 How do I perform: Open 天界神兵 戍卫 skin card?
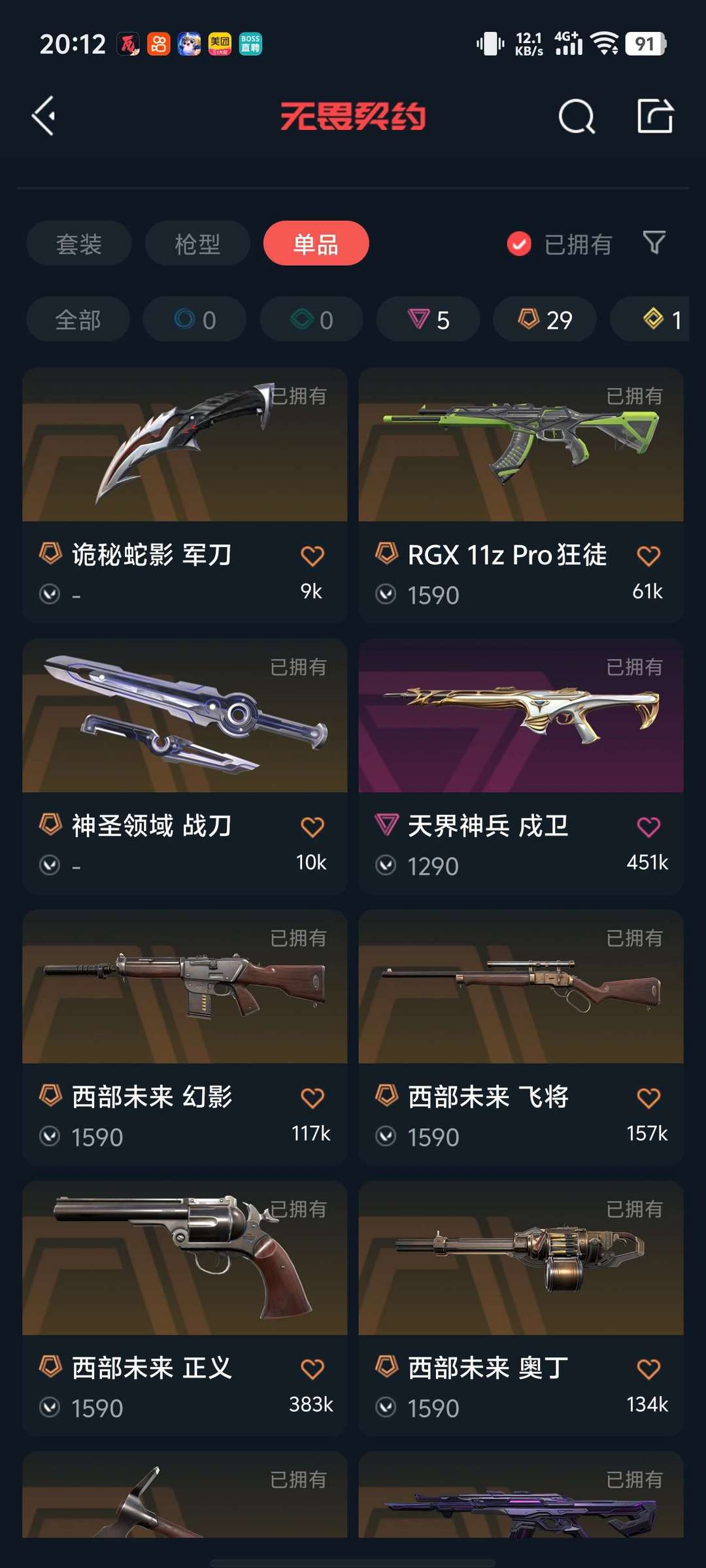[x=521, y=766]
